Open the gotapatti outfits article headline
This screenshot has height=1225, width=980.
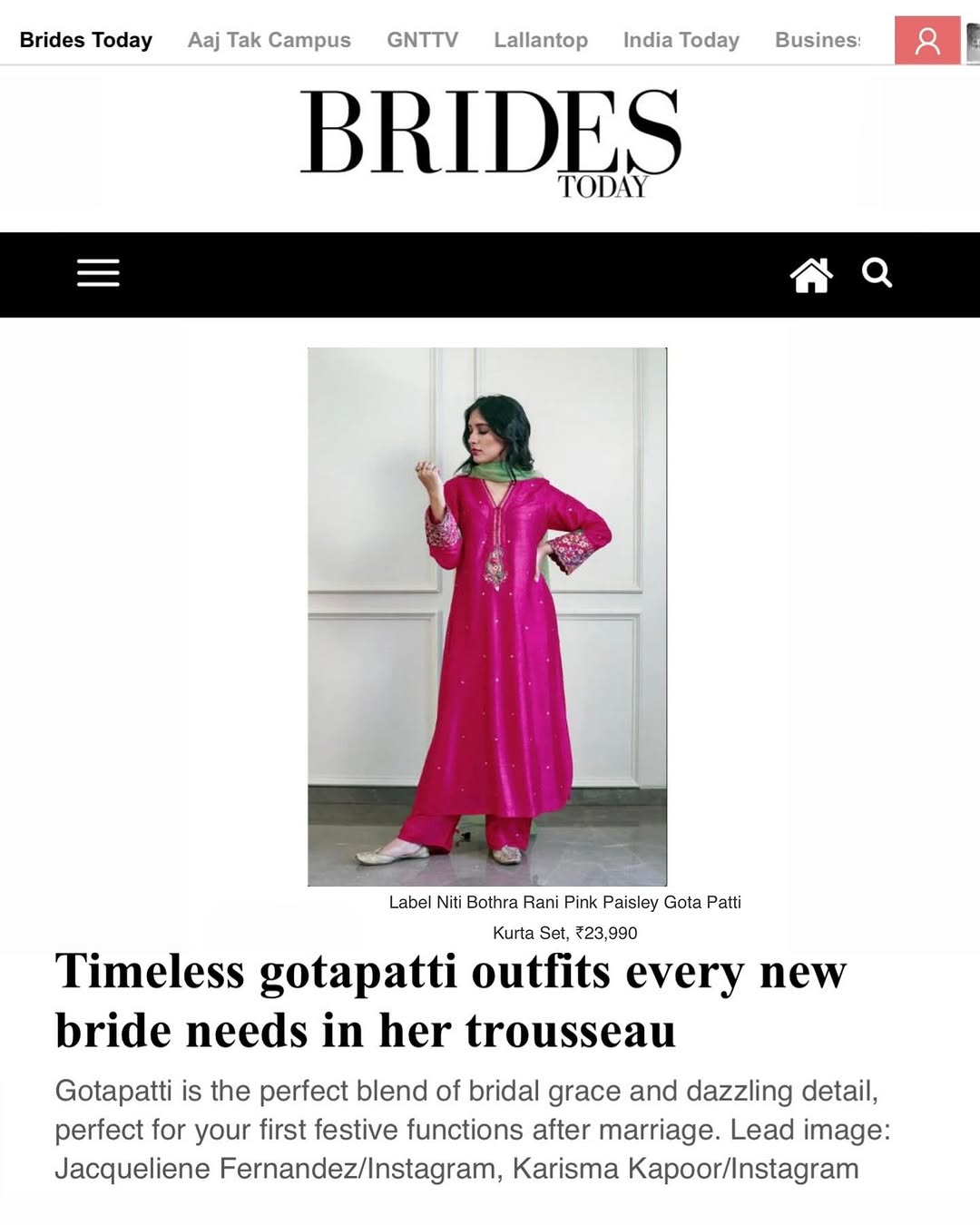click(x=451, y=1000)
